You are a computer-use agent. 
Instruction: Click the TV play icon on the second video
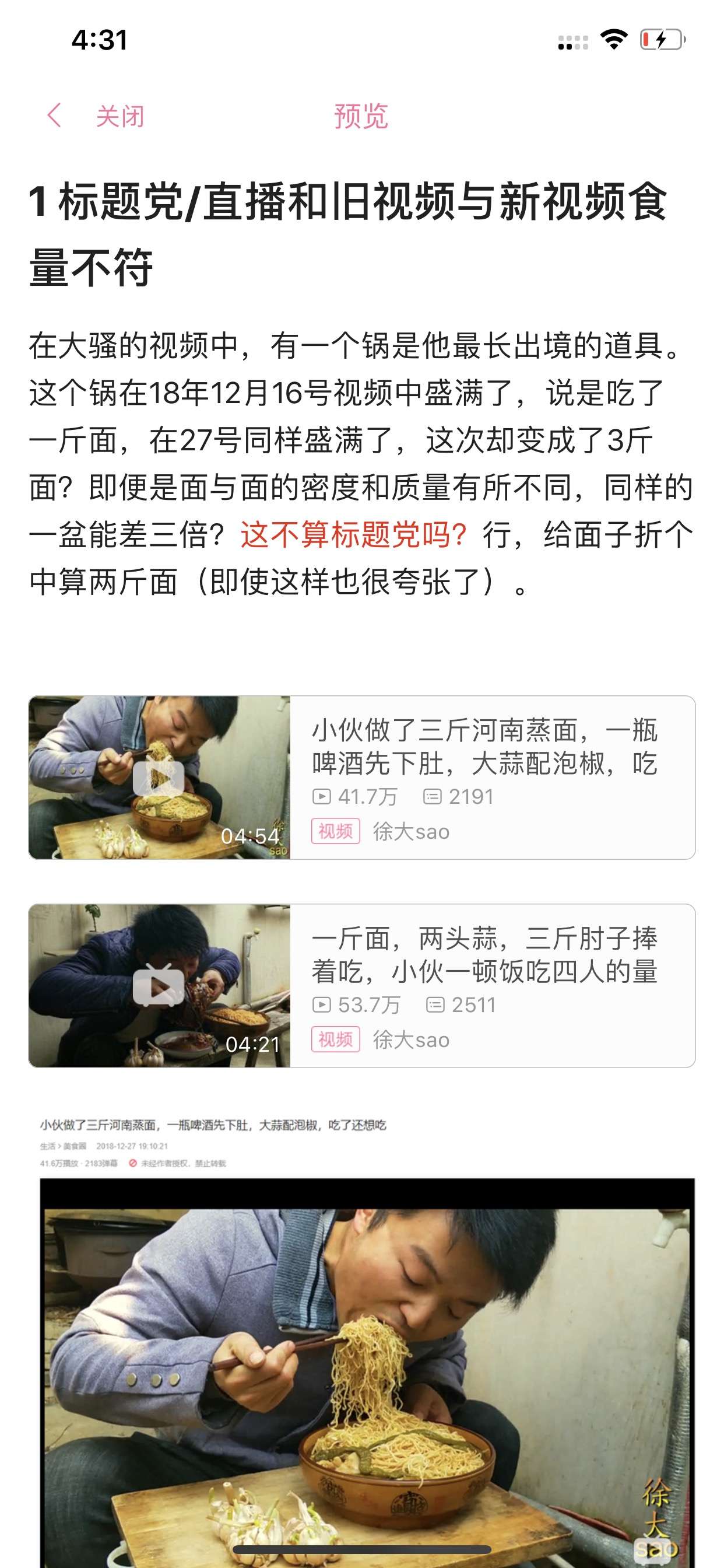pos(160,986)
